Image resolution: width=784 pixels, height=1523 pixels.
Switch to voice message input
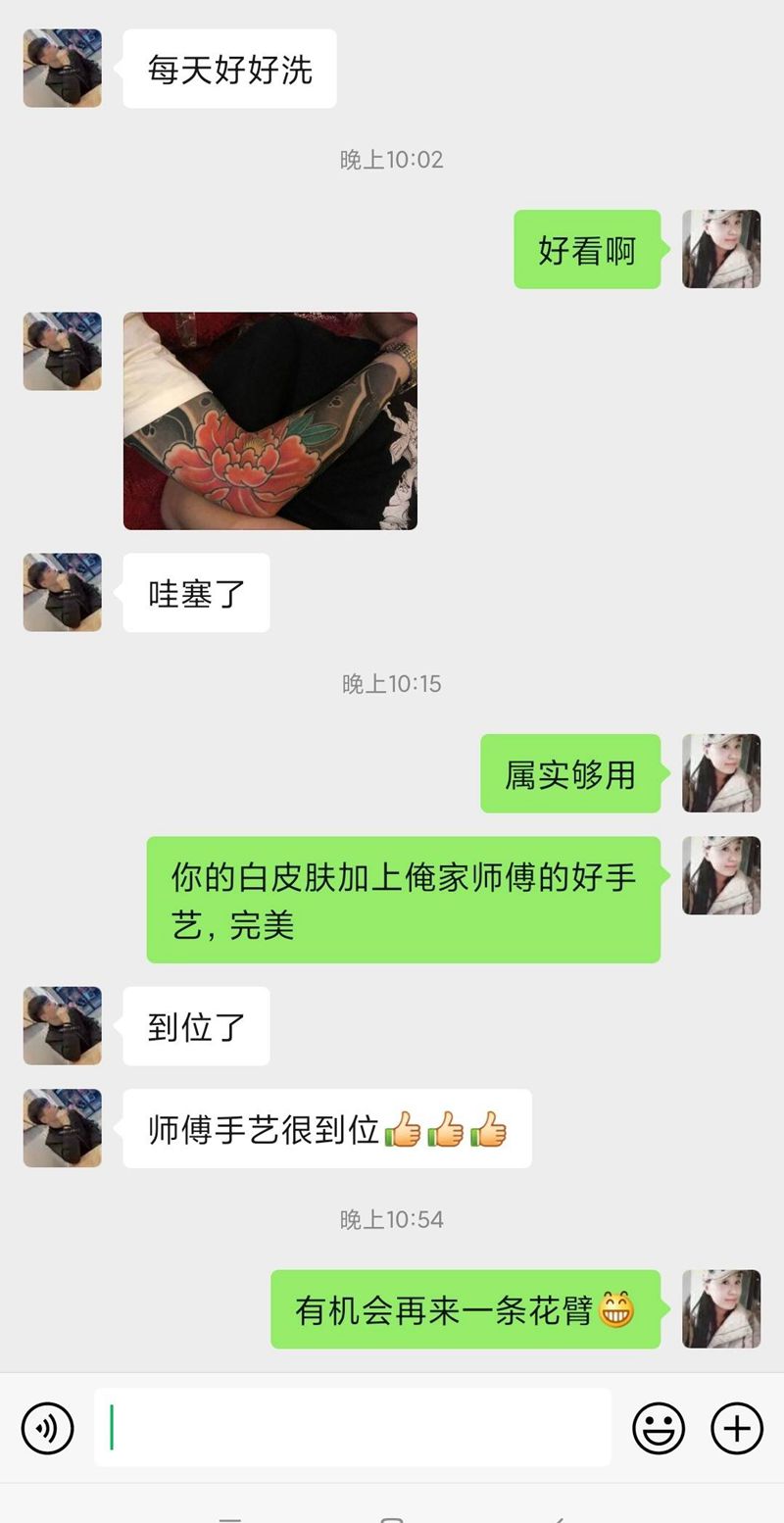click(x=47, y=1427)
